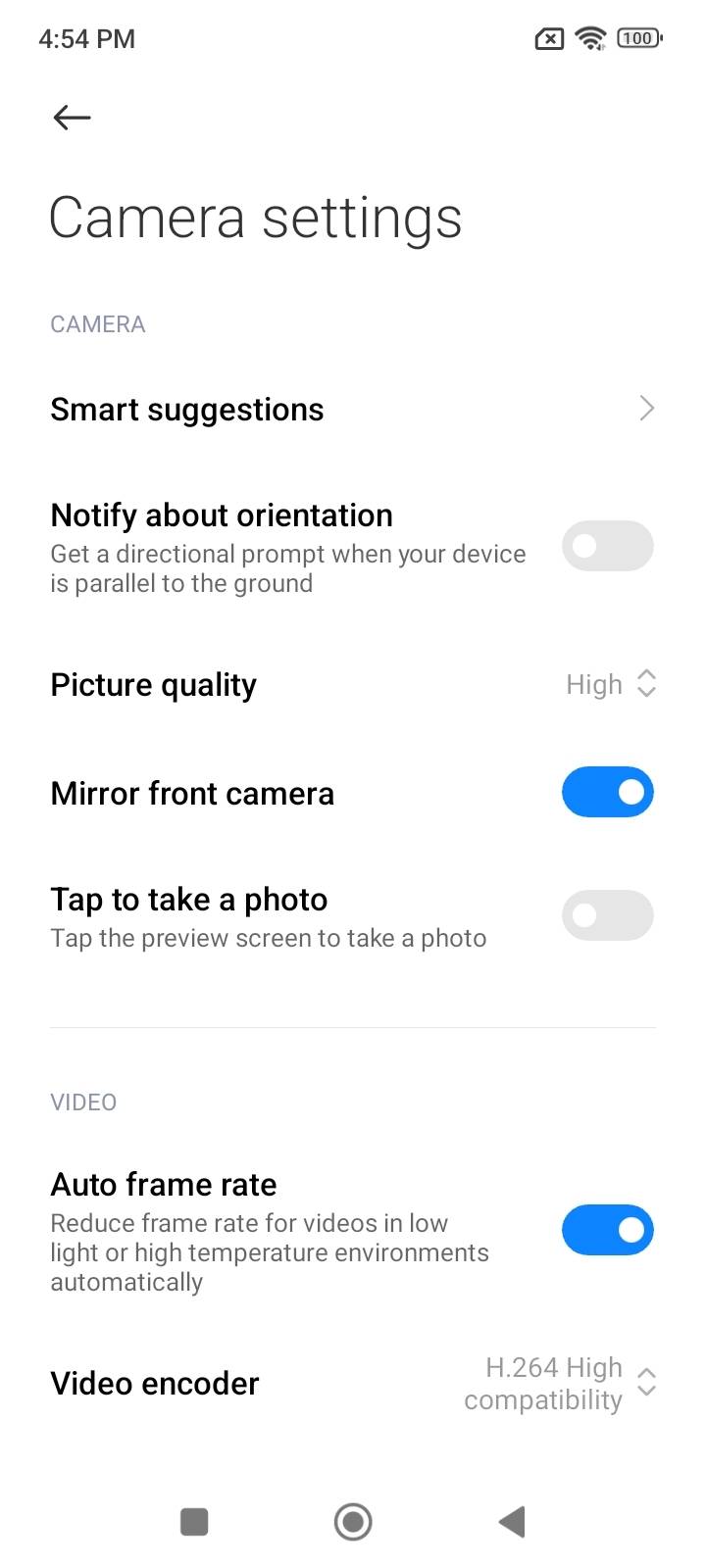Select the Picture quality row

click(153, 684)
